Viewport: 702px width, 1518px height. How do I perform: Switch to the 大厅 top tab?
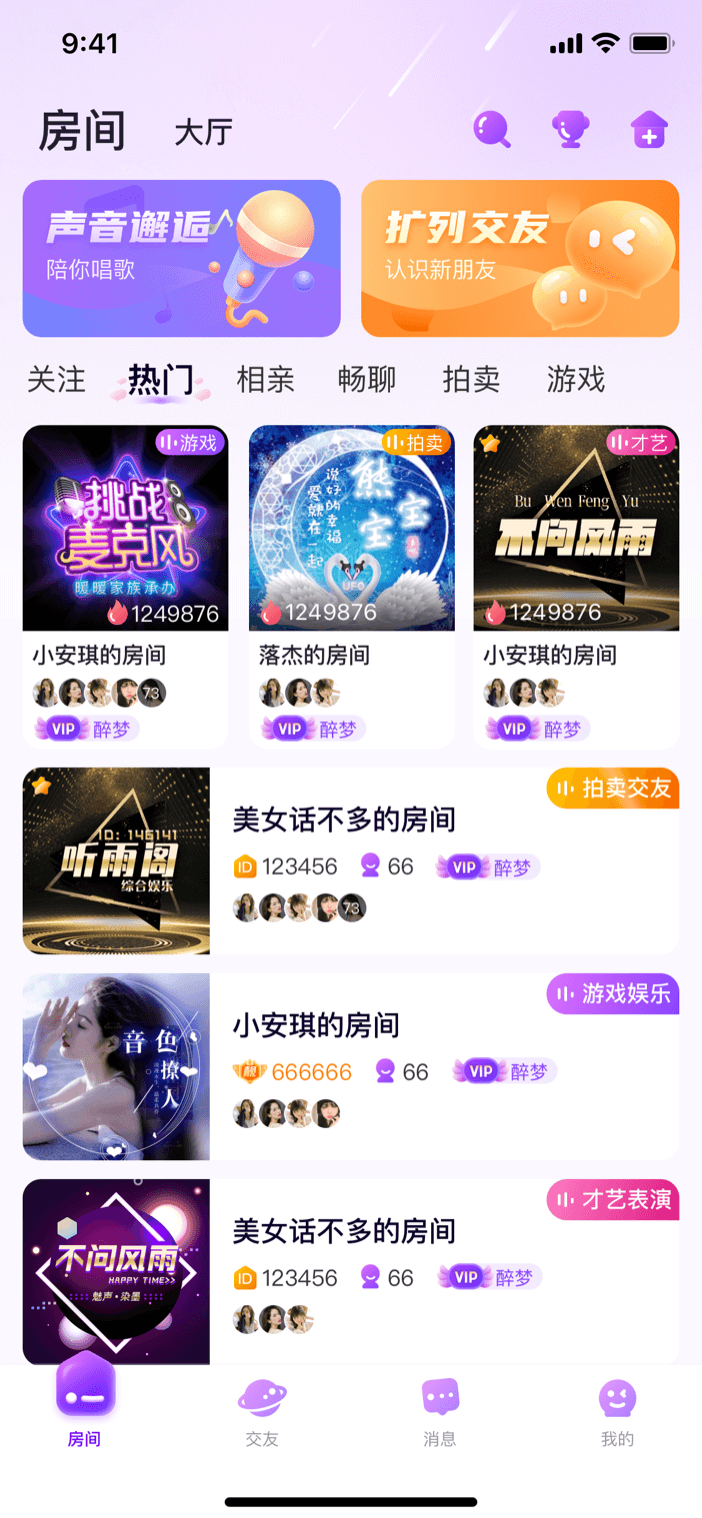click(204, 132)
